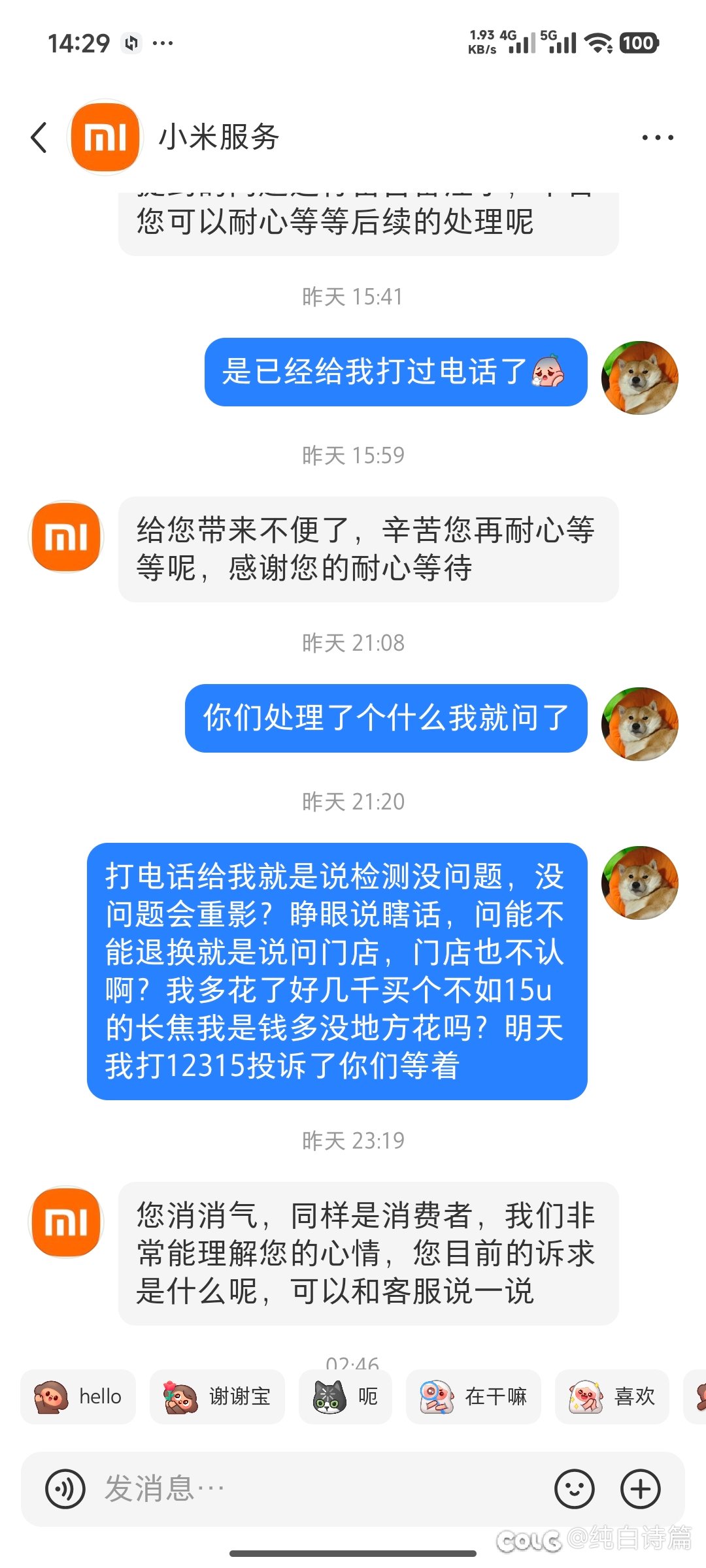Tap the battery indicator showing 100
Viewport: 706px width, 1568px height.
coord(639,44)
